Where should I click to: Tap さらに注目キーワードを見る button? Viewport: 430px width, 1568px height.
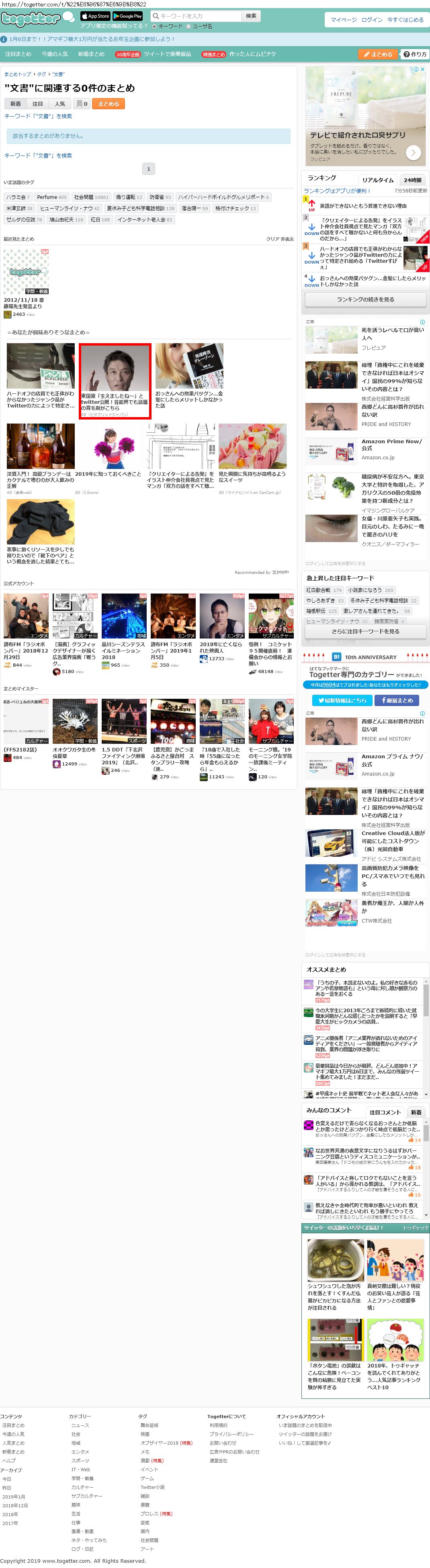click(365, 631)
